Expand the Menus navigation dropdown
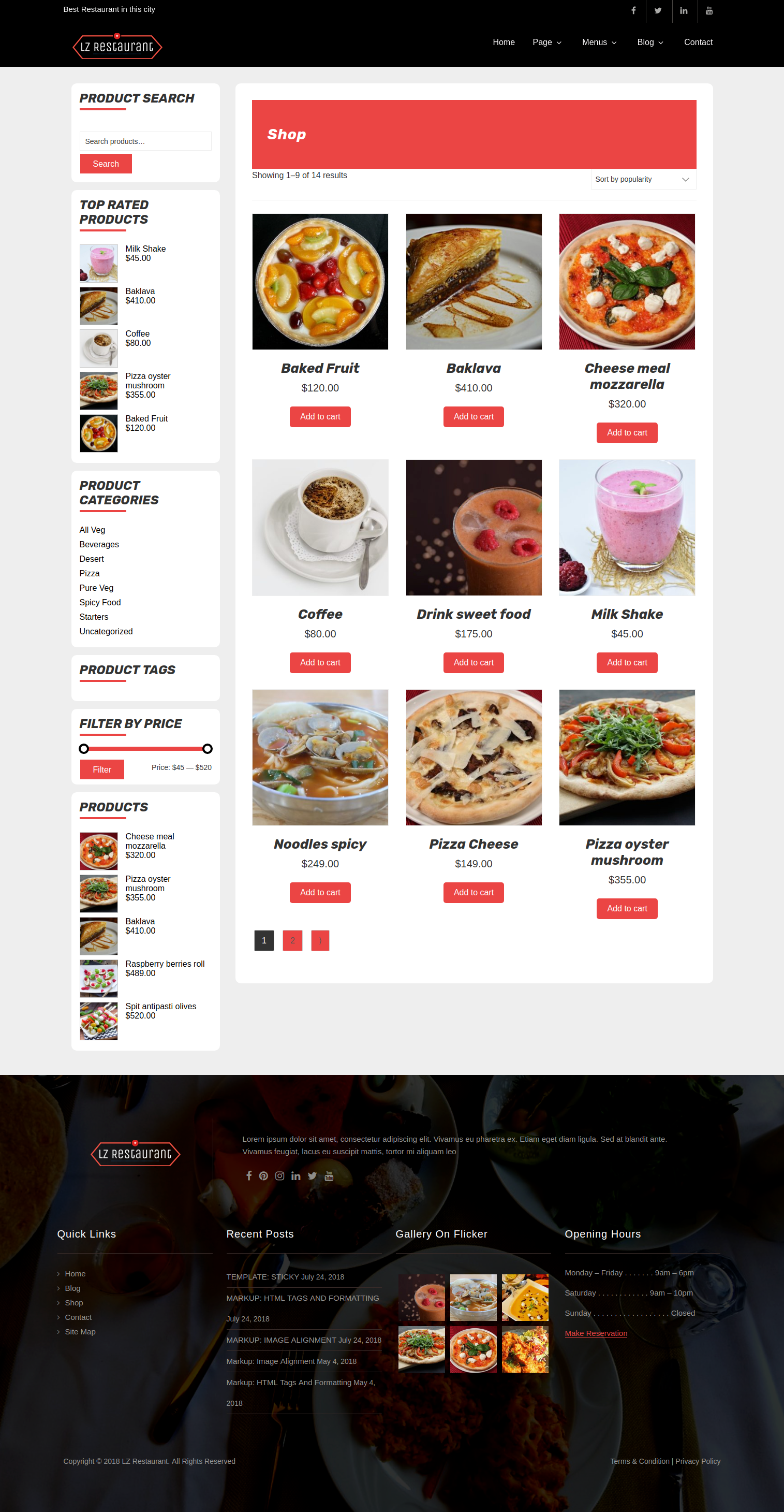 [599, 42]
